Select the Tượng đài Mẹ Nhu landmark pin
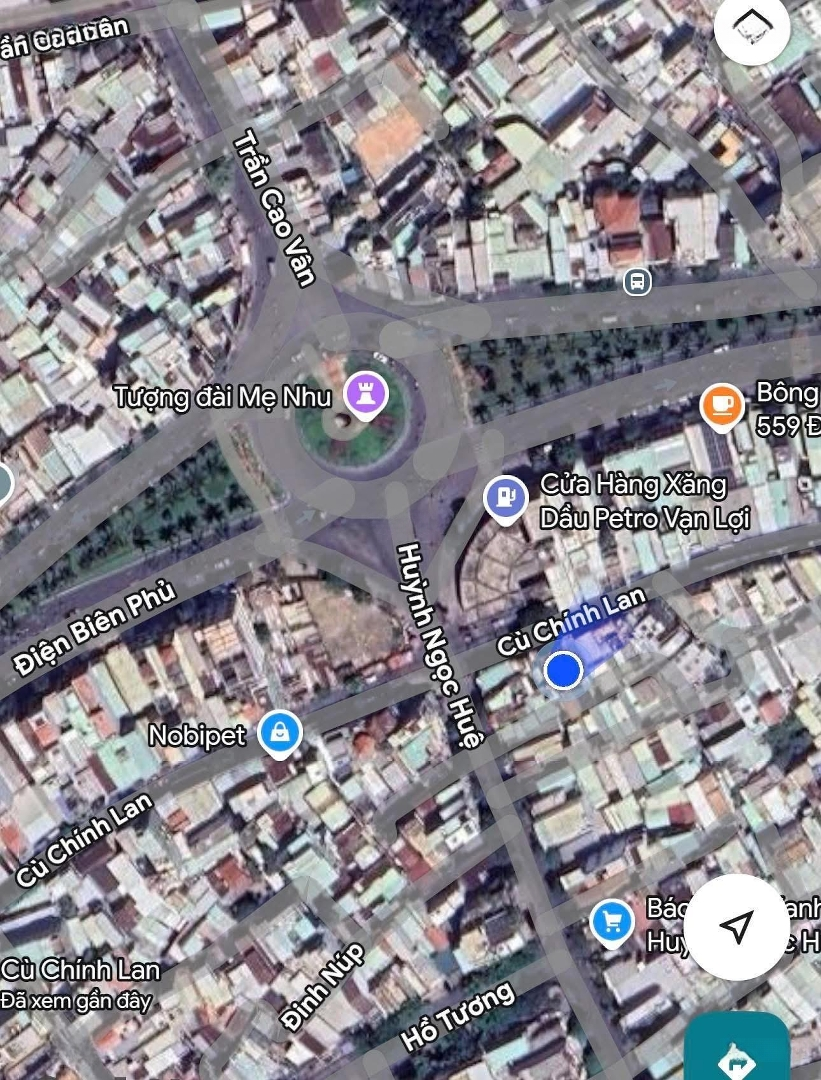The height and width of the screenshot is (1080, 821). 366,395
